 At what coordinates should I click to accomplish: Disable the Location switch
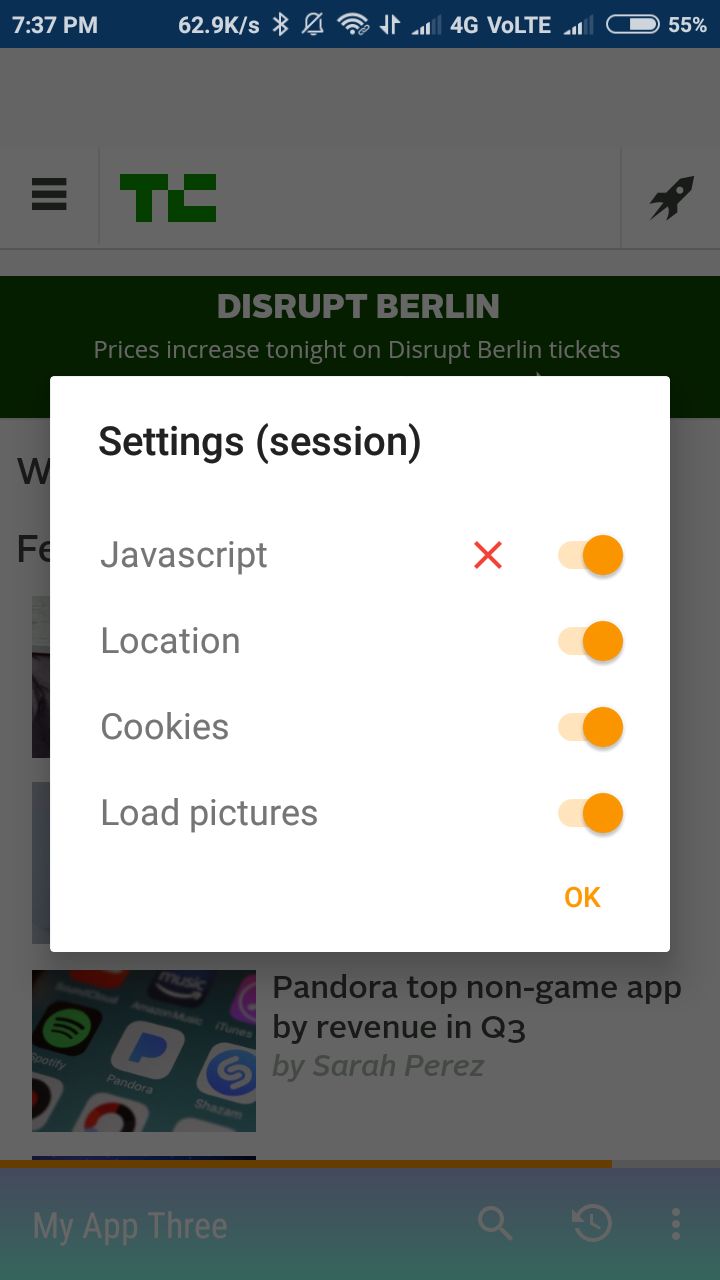[590, 641]
